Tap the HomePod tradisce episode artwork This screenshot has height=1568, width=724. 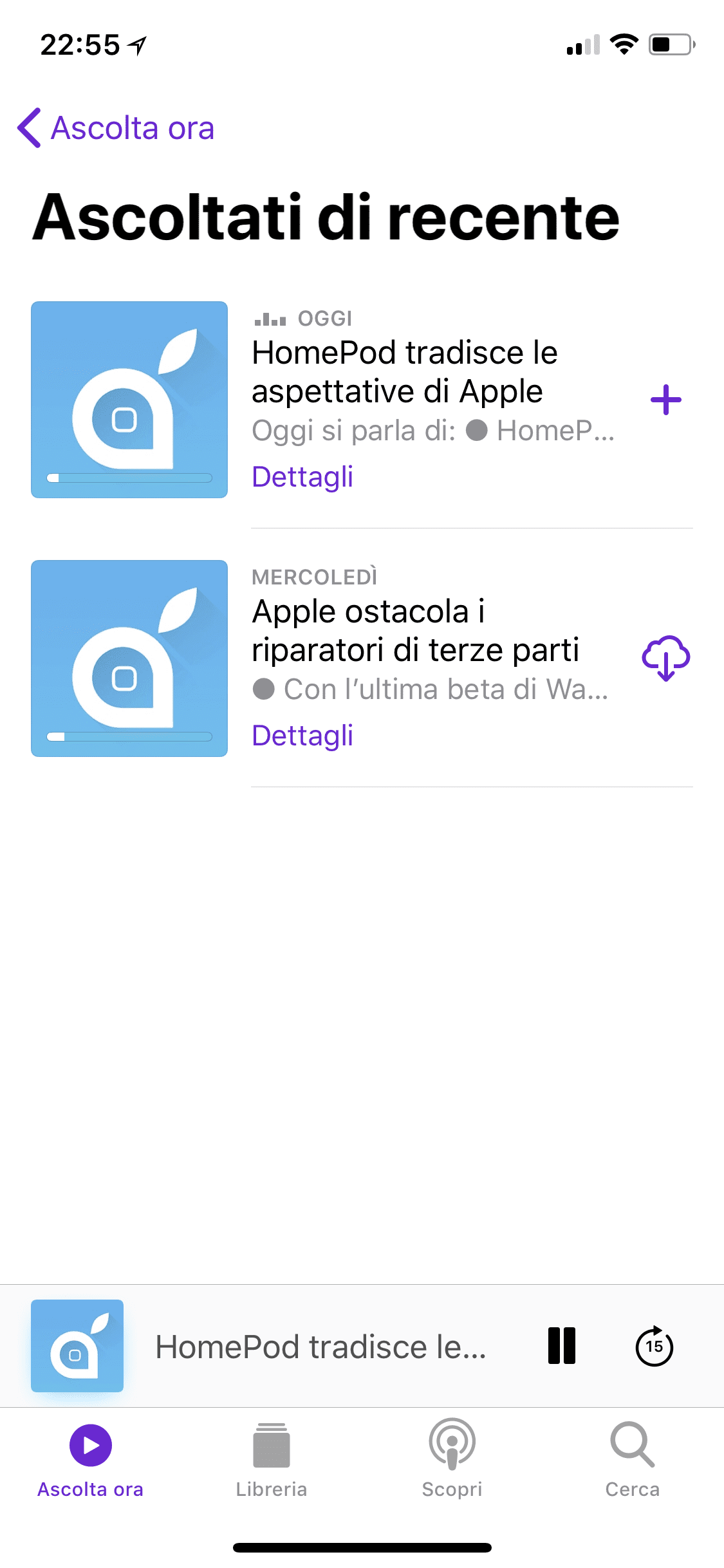(x=129, y=400)
